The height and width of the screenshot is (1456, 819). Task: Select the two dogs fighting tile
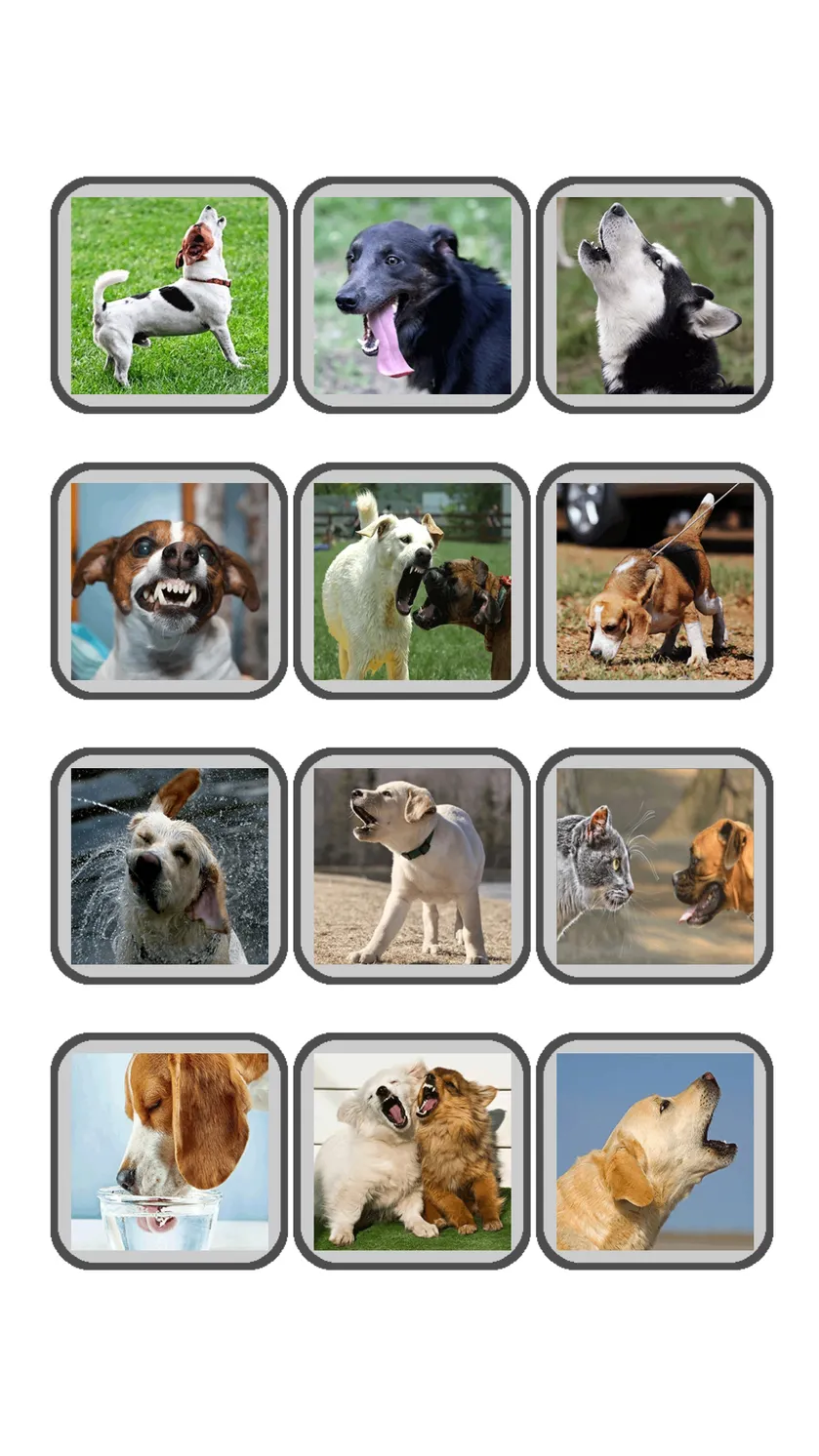pos(412,581)
